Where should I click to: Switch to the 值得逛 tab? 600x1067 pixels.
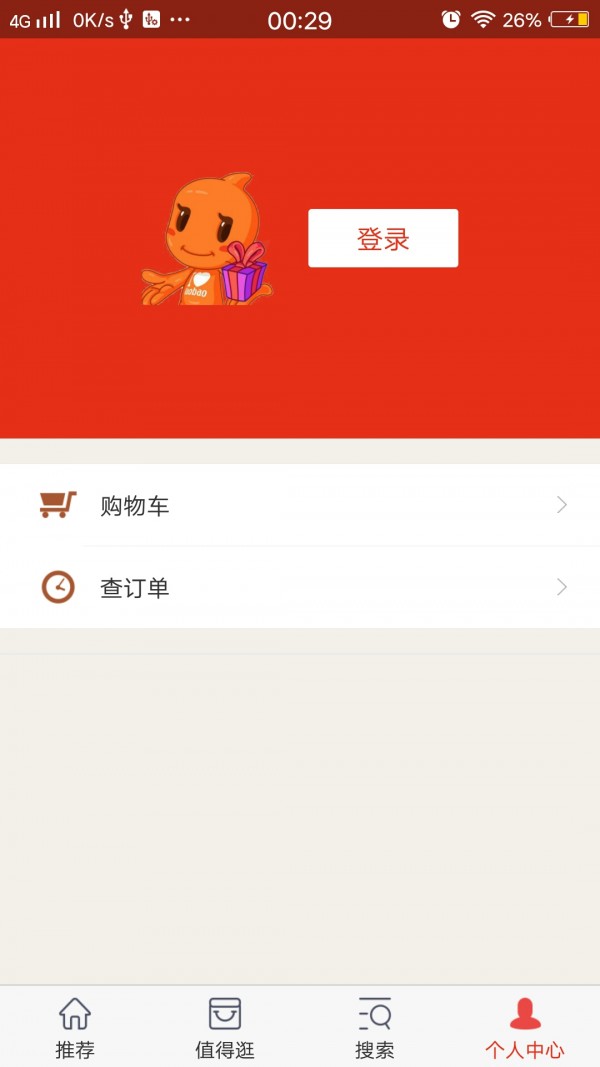[x=225, y=1027]
